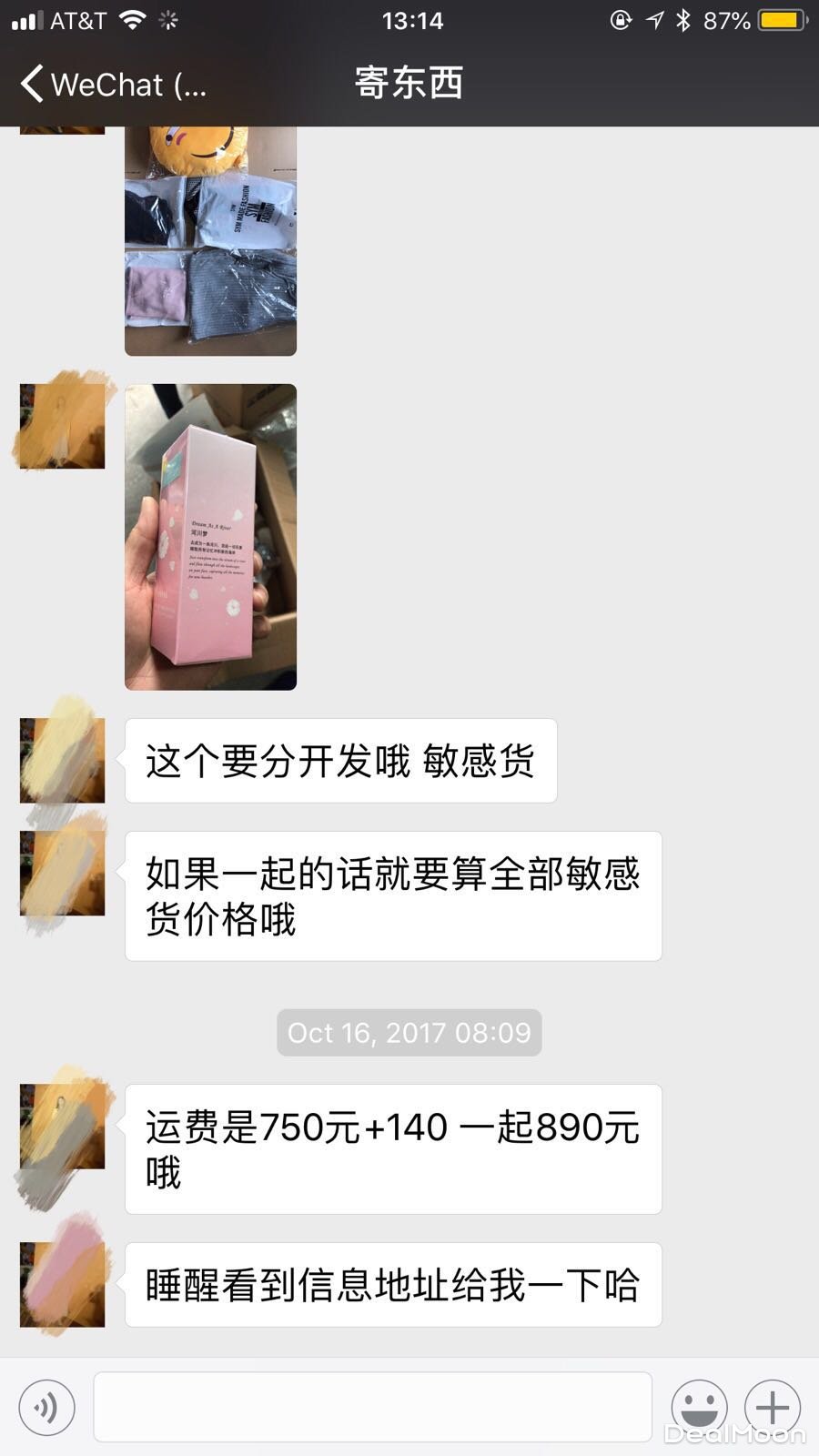Open the pink product box photo
Image resolution: width=819 pixels, height=1456 pixels.
(x=210, y=537)
